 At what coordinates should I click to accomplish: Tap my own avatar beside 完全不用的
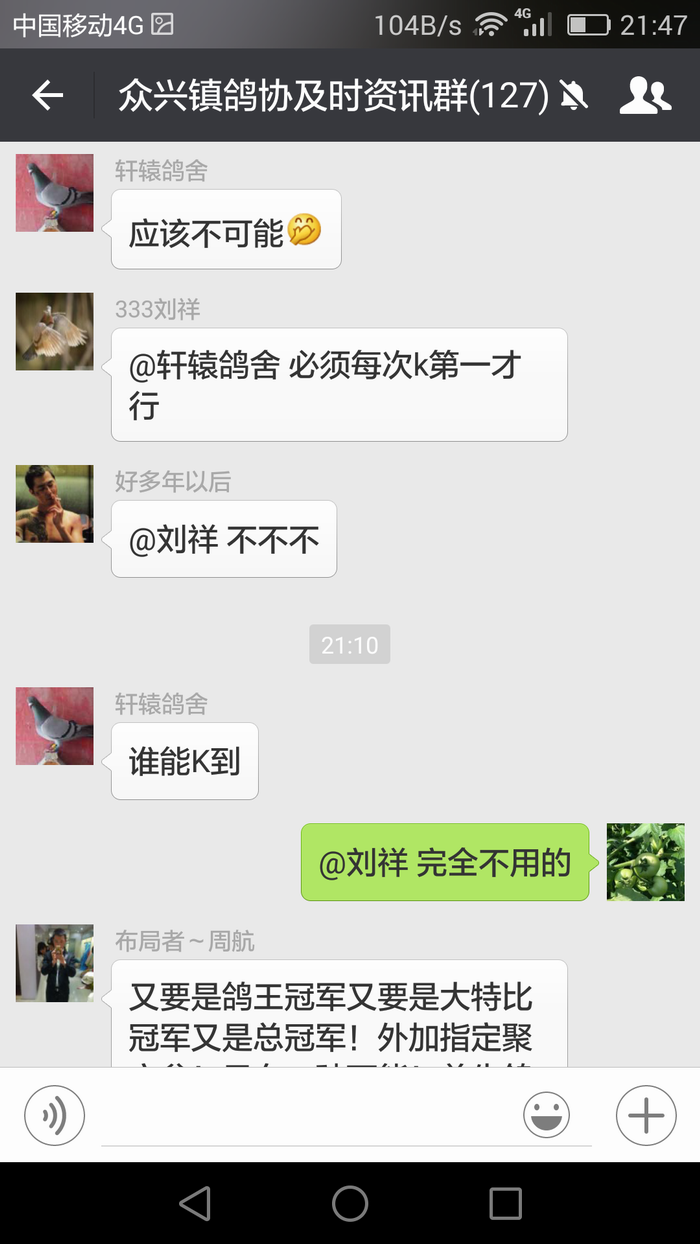coord(646,862)
